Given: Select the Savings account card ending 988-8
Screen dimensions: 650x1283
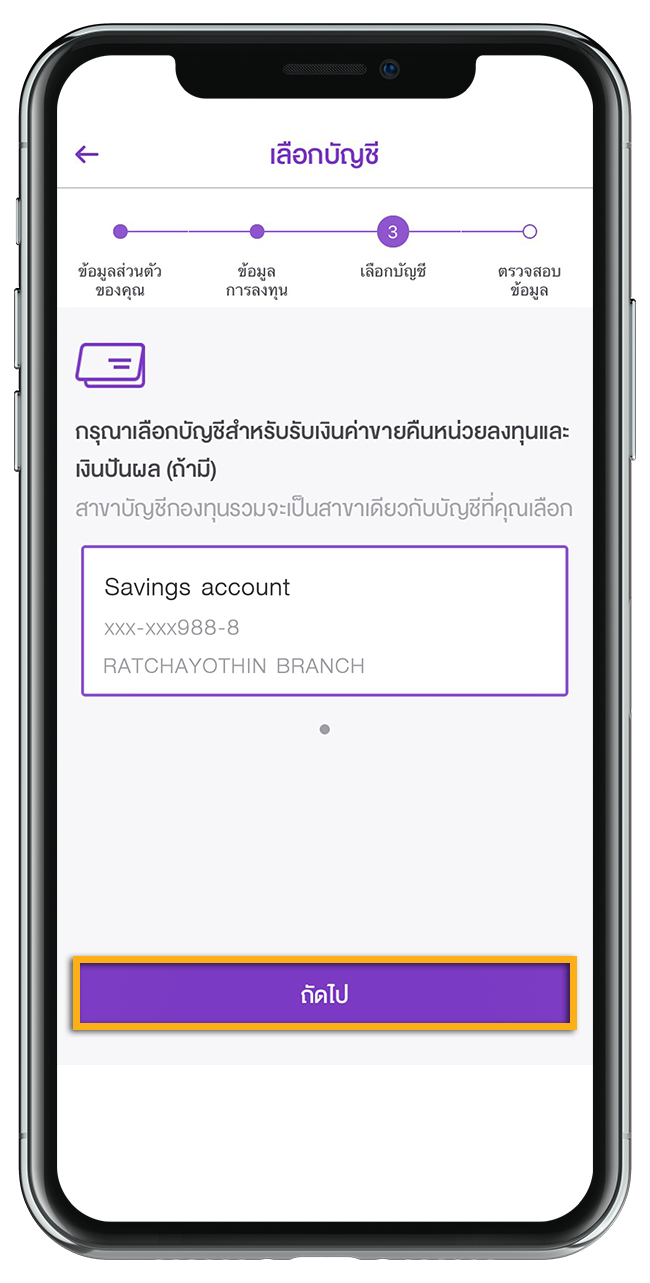Looking at the screenshot, I should pos(324,621).
